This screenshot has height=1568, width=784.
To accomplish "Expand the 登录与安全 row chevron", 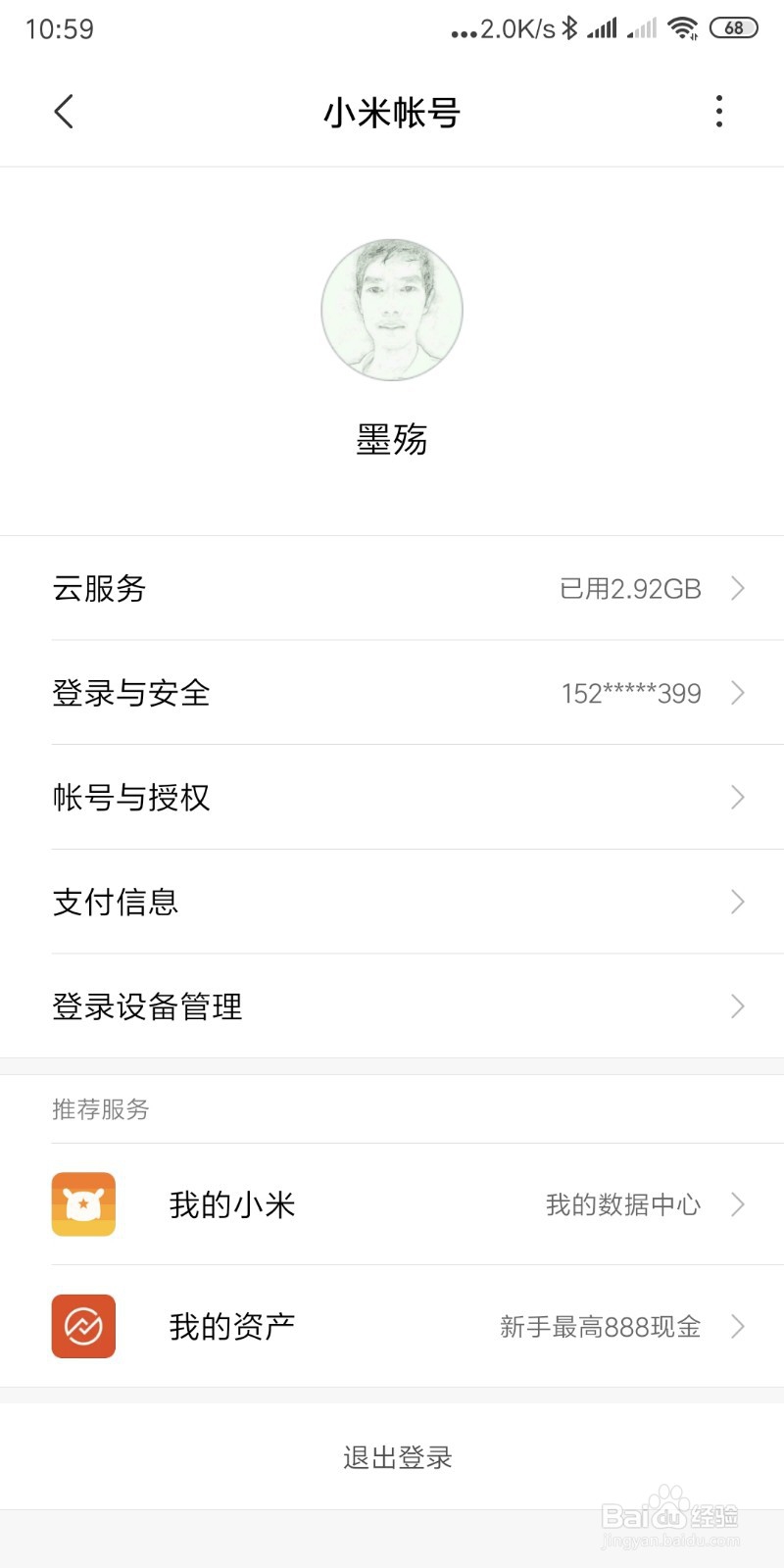I will point(739,693).
